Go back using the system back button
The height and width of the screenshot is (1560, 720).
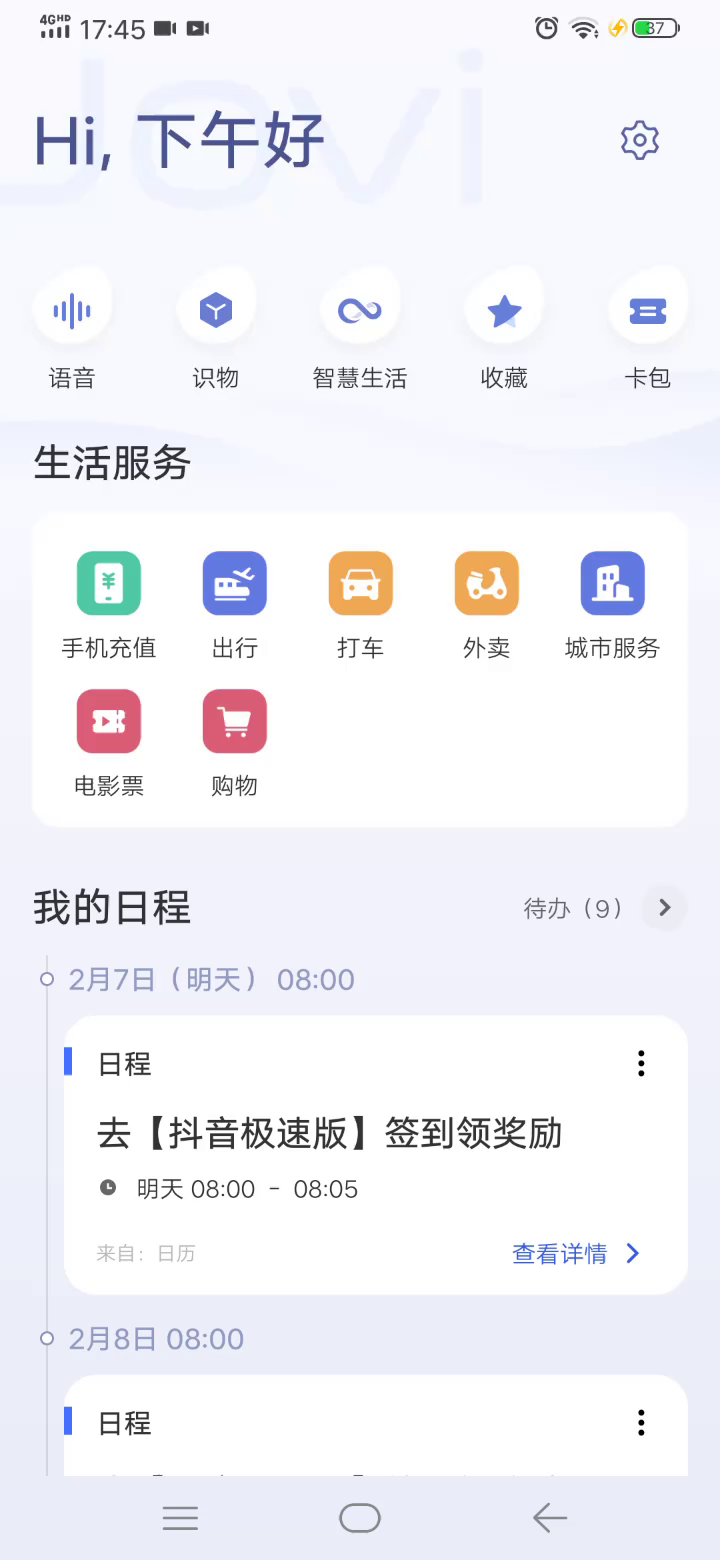coord(549,1518)
